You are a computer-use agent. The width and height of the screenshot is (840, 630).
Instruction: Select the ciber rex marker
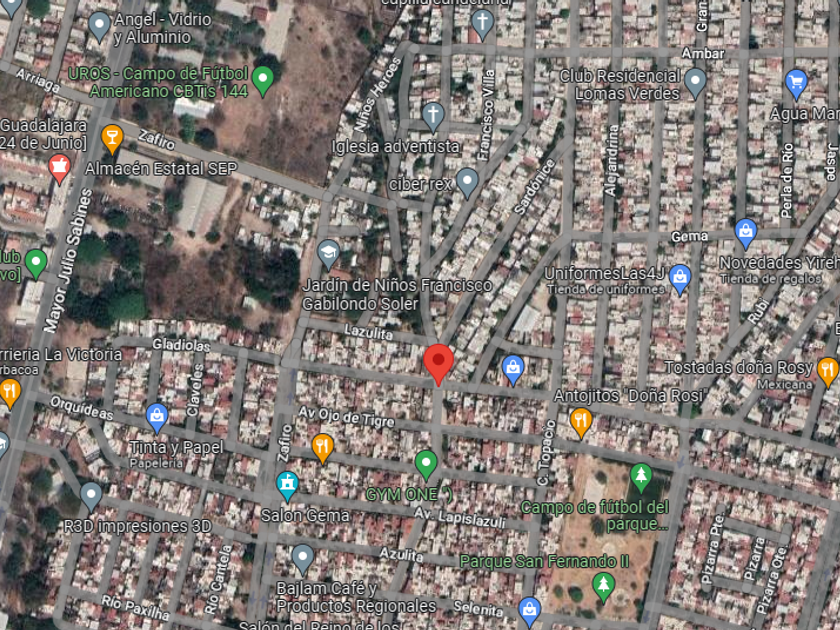[x=467, y=181]
